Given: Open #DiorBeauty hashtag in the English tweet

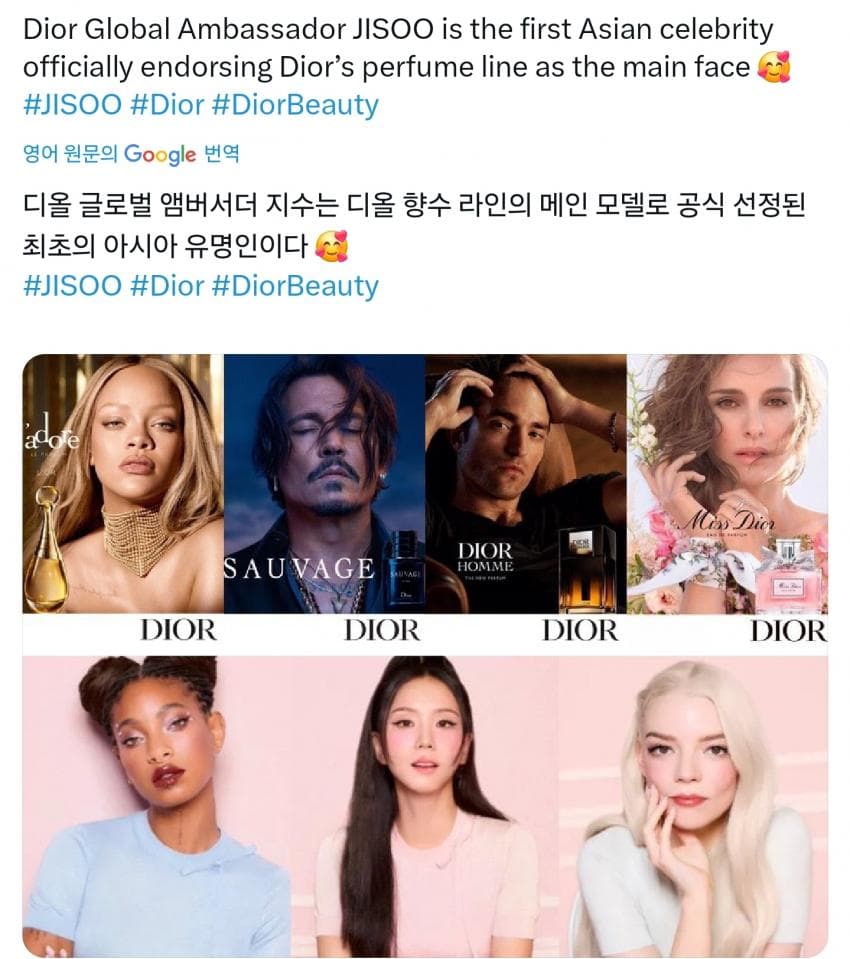Looking at the screenshot, I should (x=295, y=104).
